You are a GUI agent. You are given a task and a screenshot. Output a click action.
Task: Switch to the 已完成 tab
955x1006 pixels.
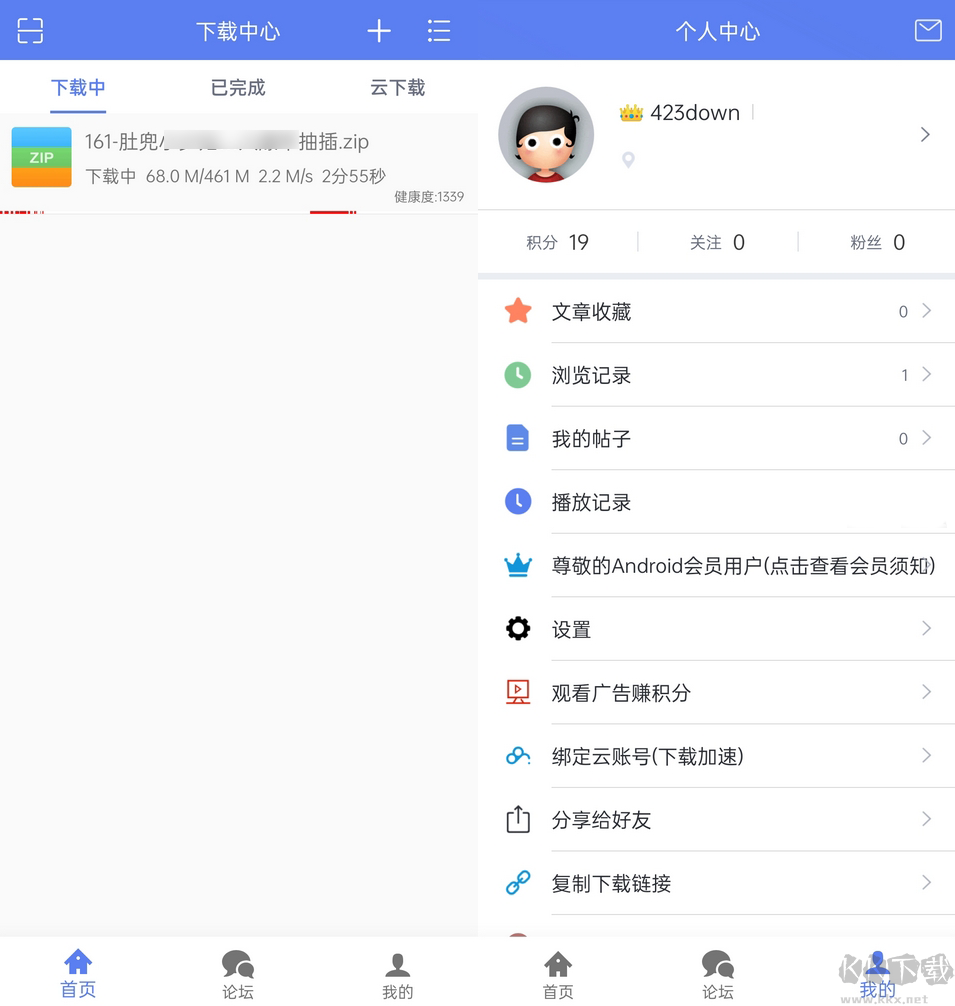(x=238, y=88)
